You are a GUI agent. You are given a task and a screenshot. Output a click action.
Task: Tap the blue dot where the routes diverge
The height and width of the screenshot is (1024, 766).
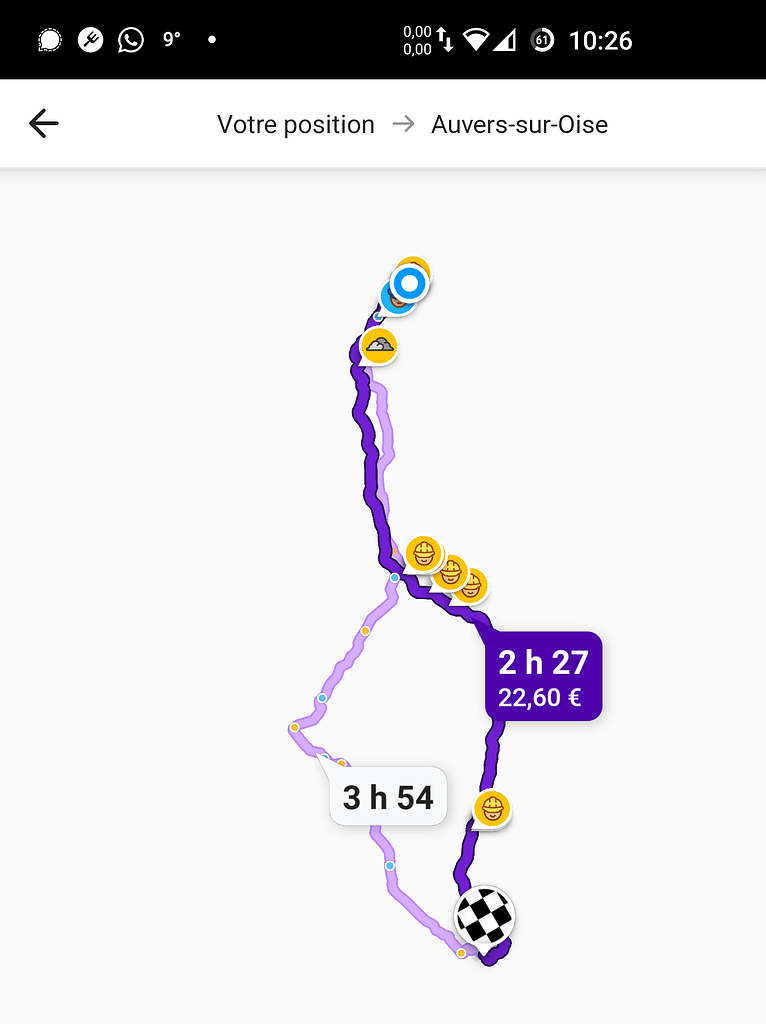[x=395, y=577]
